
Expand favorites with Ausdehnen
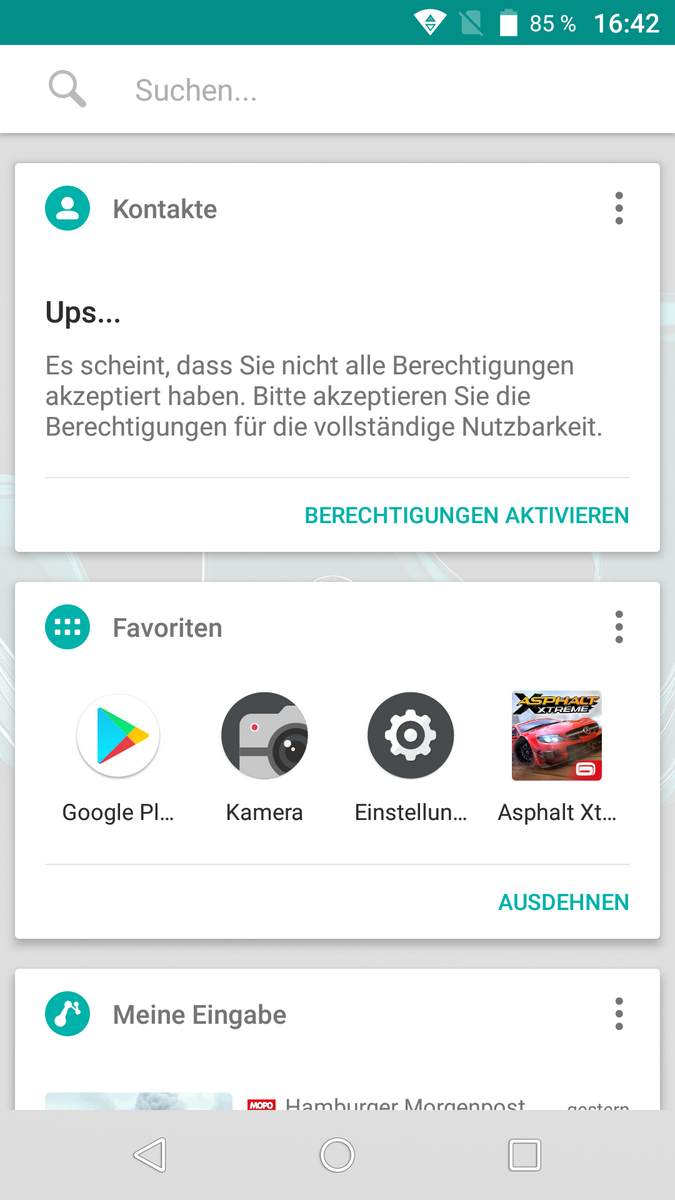click(x=564, y=902)
